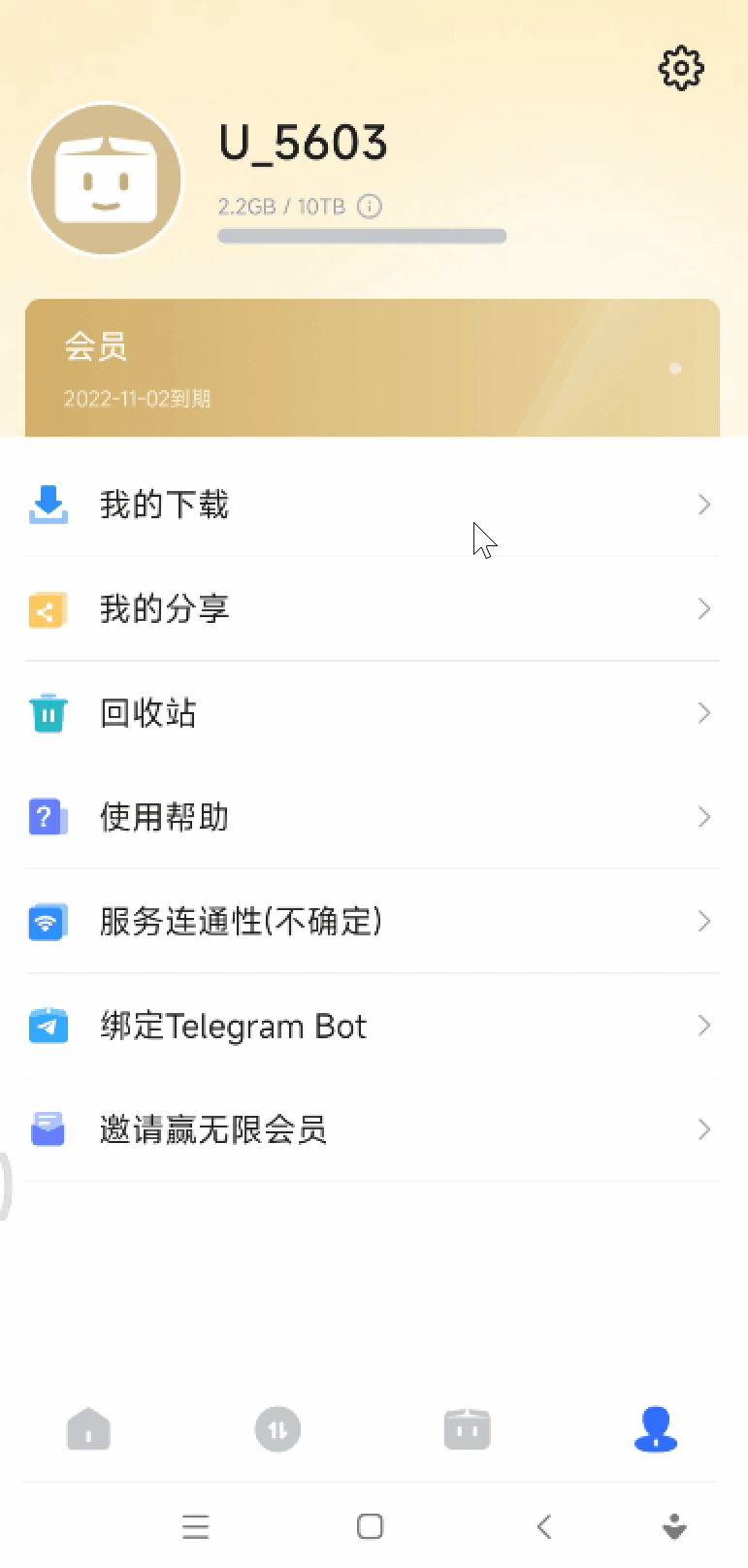The width and height of the screenshot is (748, 1568).
Task: Switch to the transfers tab
Action: (x=277, y=1429)
